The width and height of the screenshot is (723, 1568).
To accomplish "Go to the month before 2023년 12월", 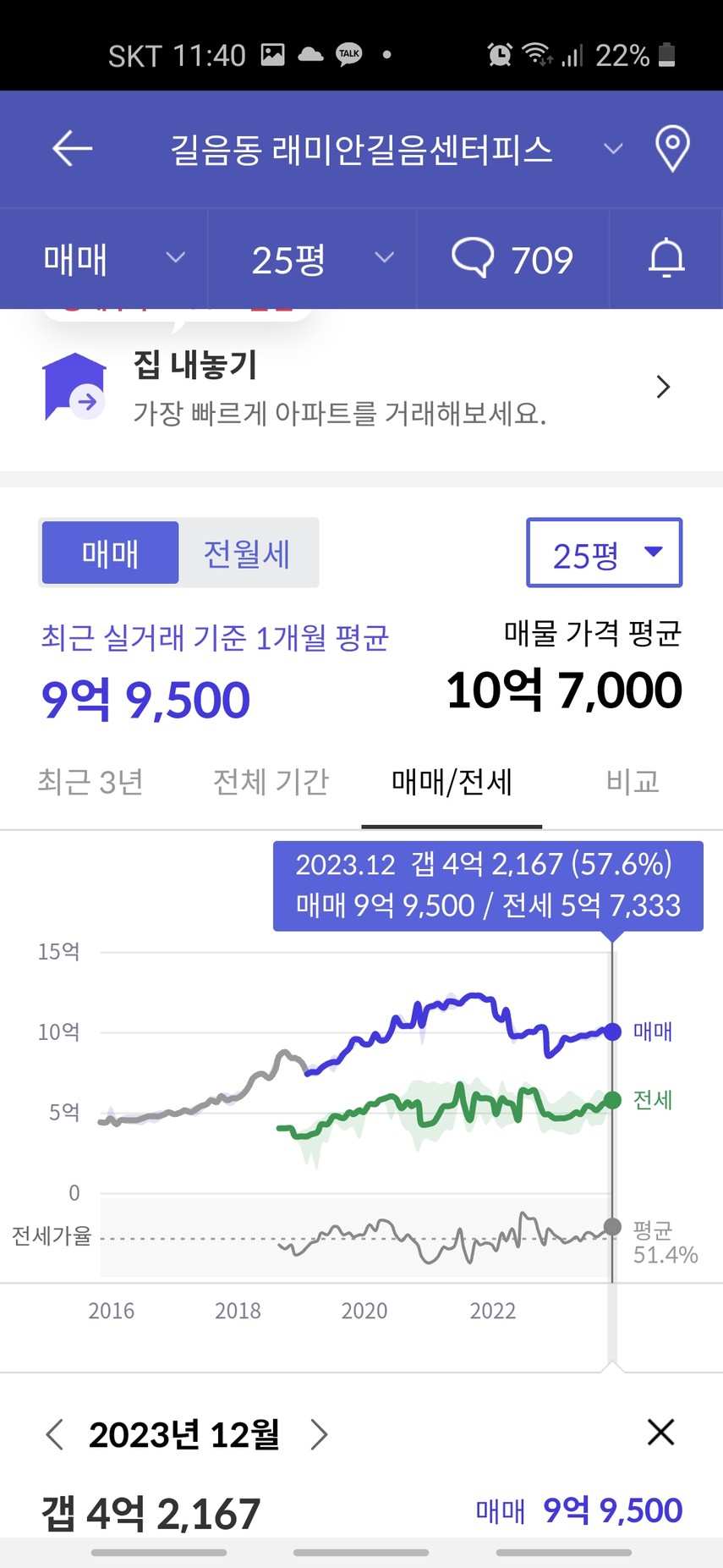I will coord(55,1434).
